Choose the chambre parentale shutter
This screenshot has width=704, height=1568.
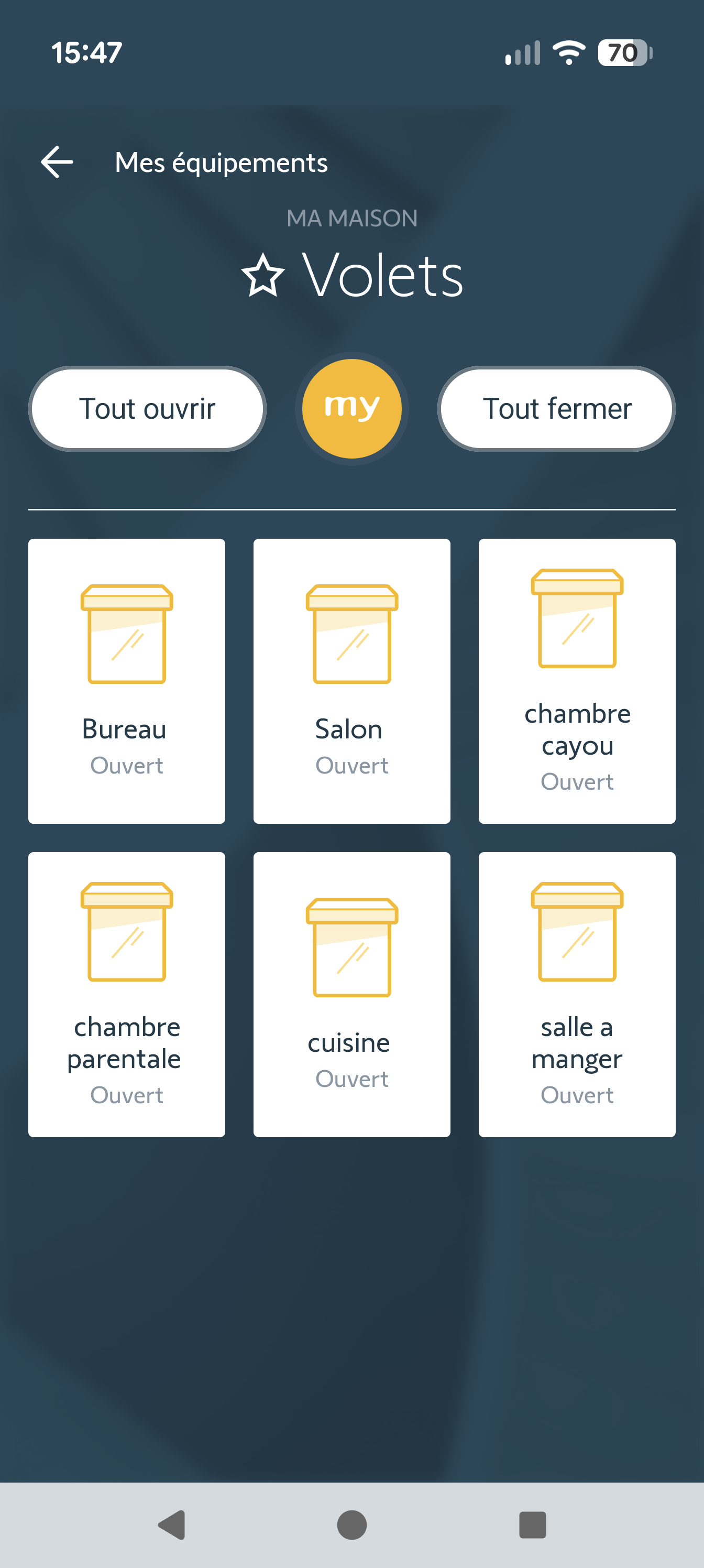coord(127,994)
